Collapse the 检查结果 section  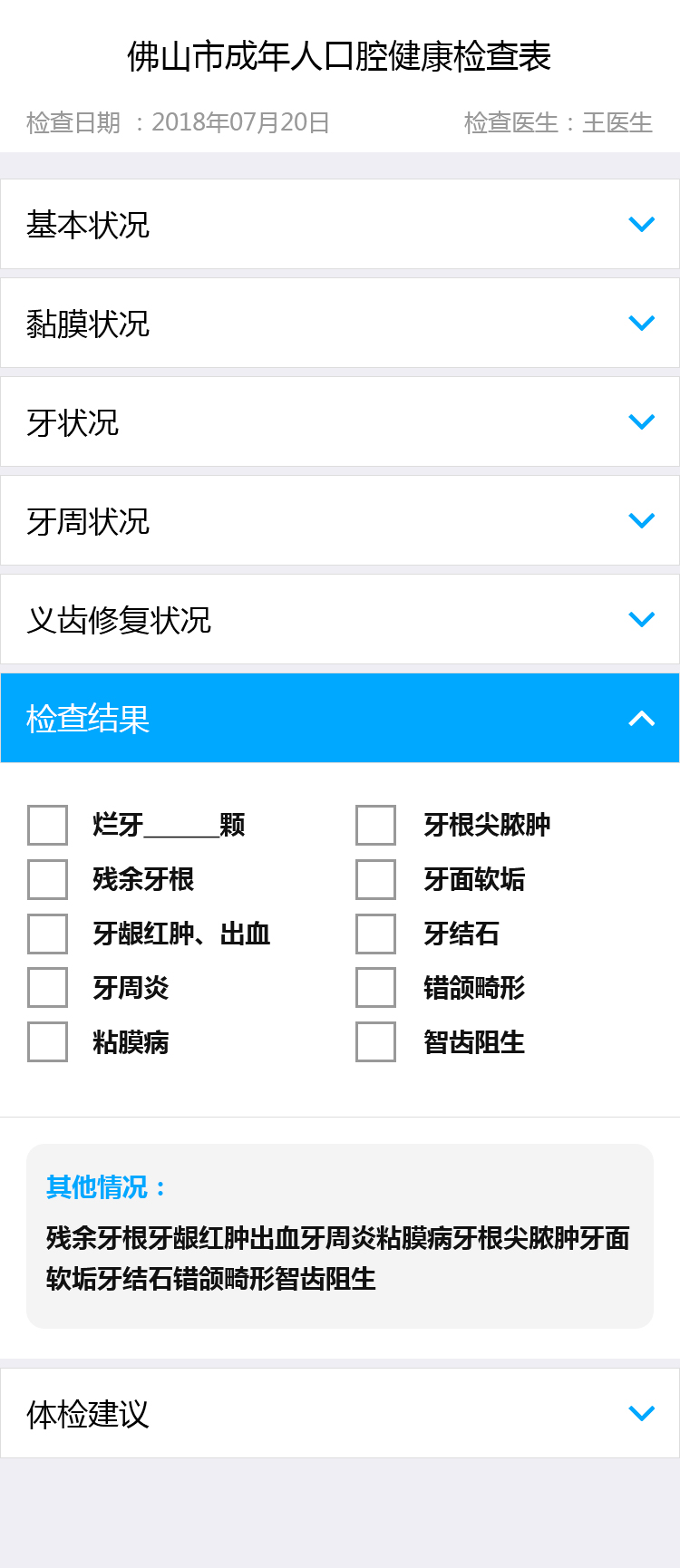point(641,718)
